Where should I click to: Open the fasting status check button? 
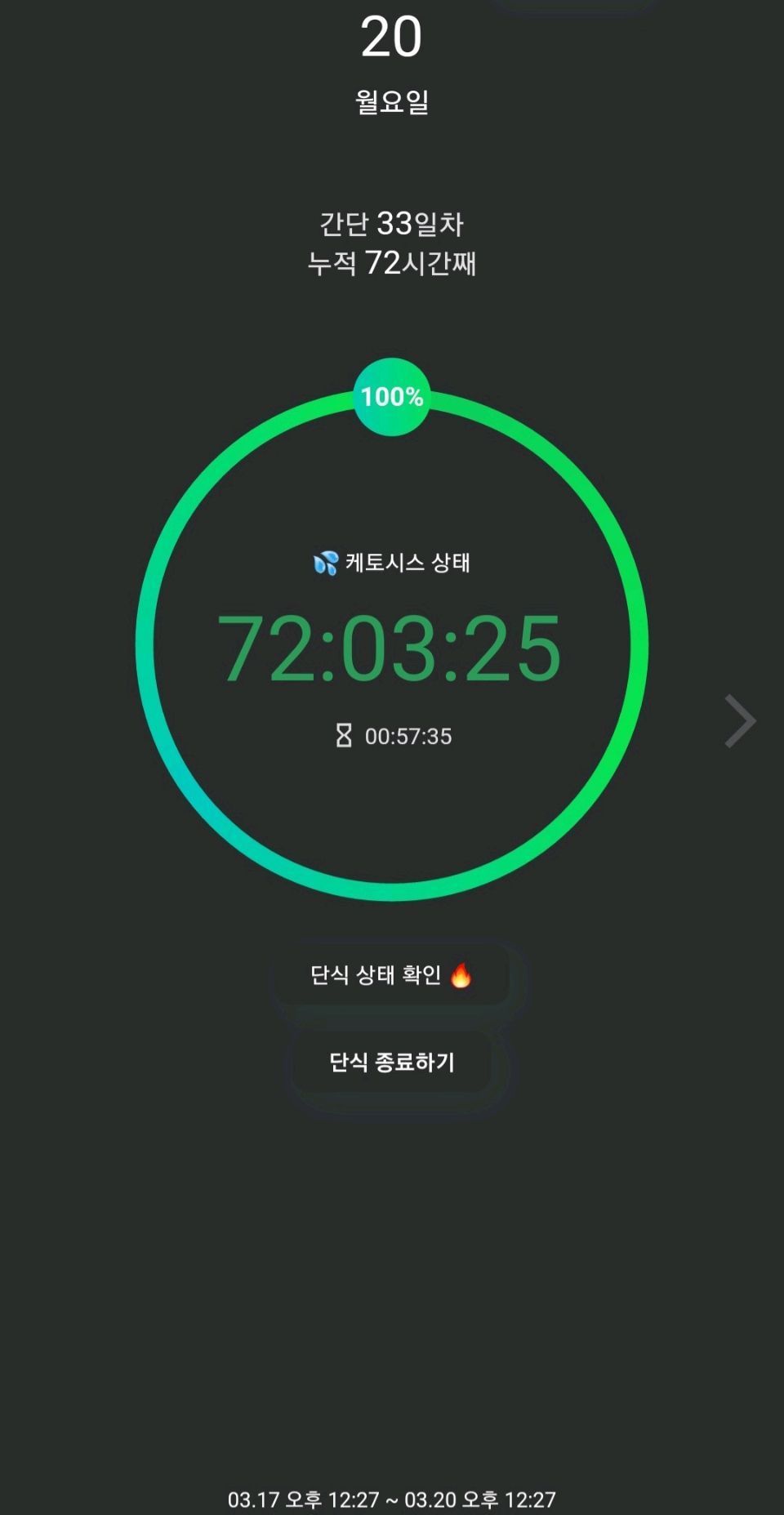click(x=391, y=975)
